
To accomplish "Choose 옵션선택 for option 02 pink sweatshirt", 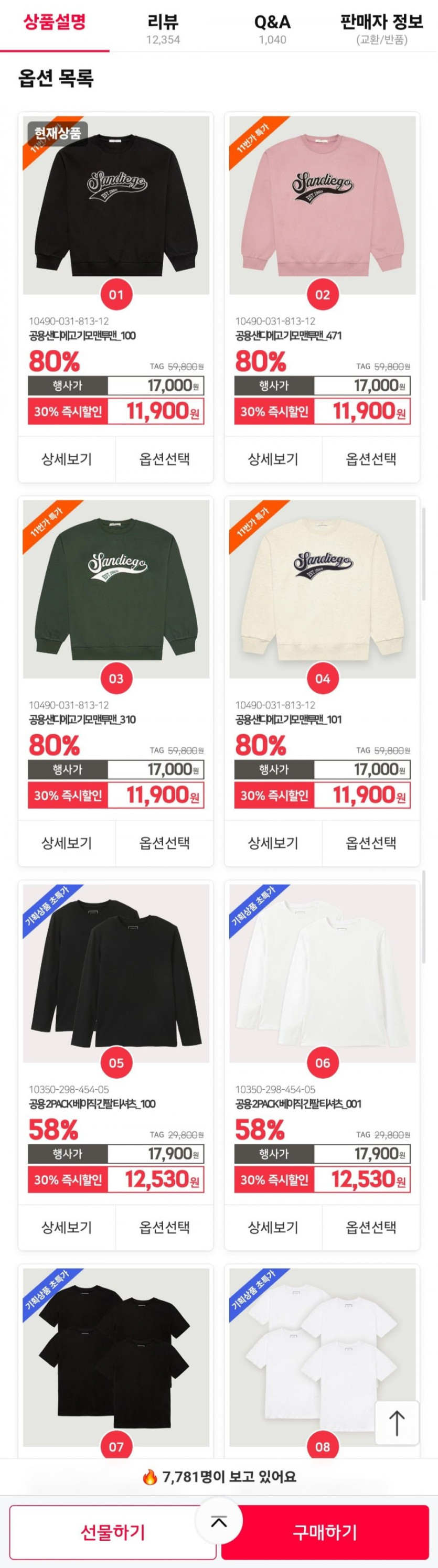I will pos(371,459).
